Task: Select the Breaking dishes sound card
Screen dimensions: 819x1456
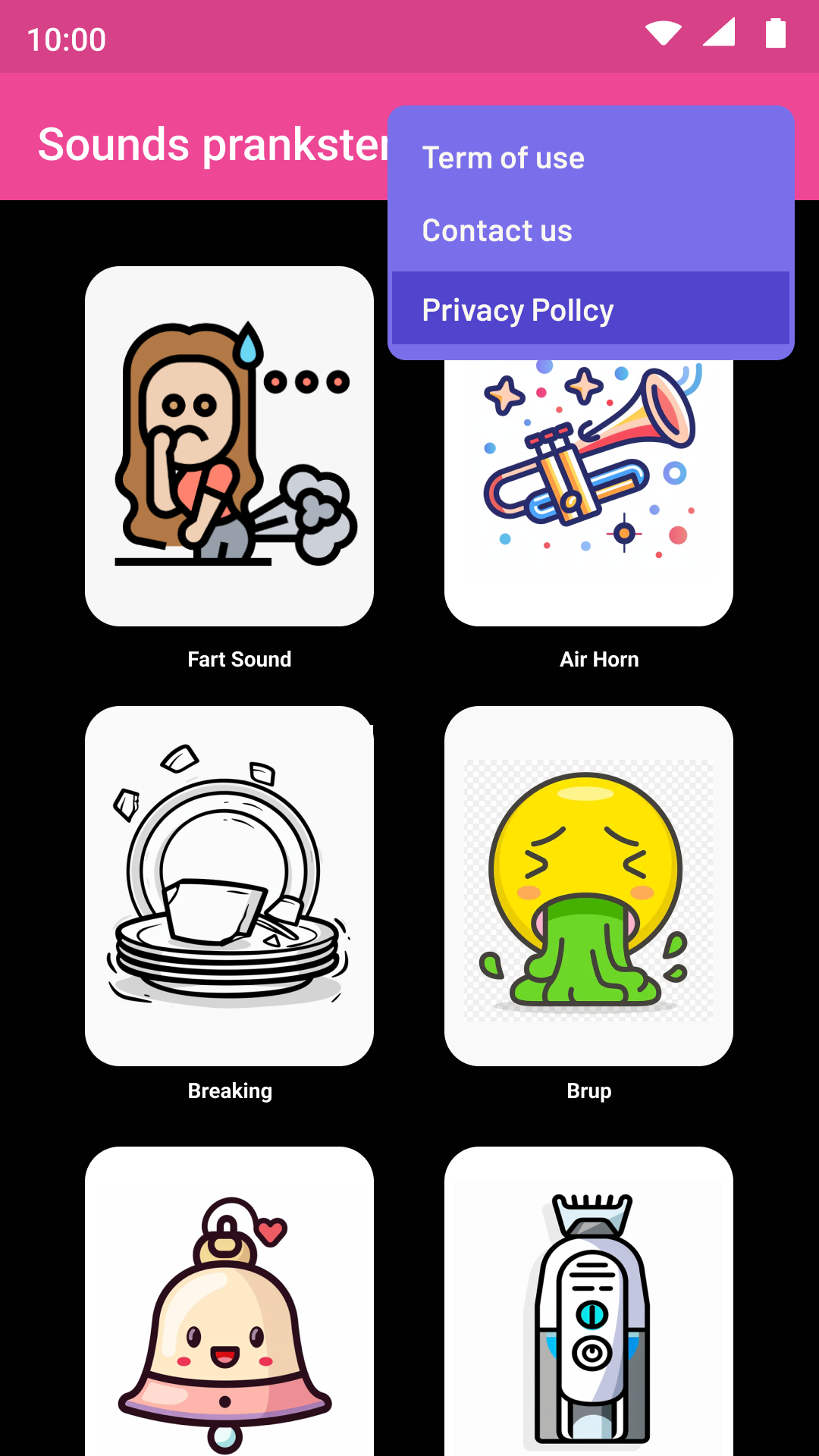Action: [x=229, y=886]
